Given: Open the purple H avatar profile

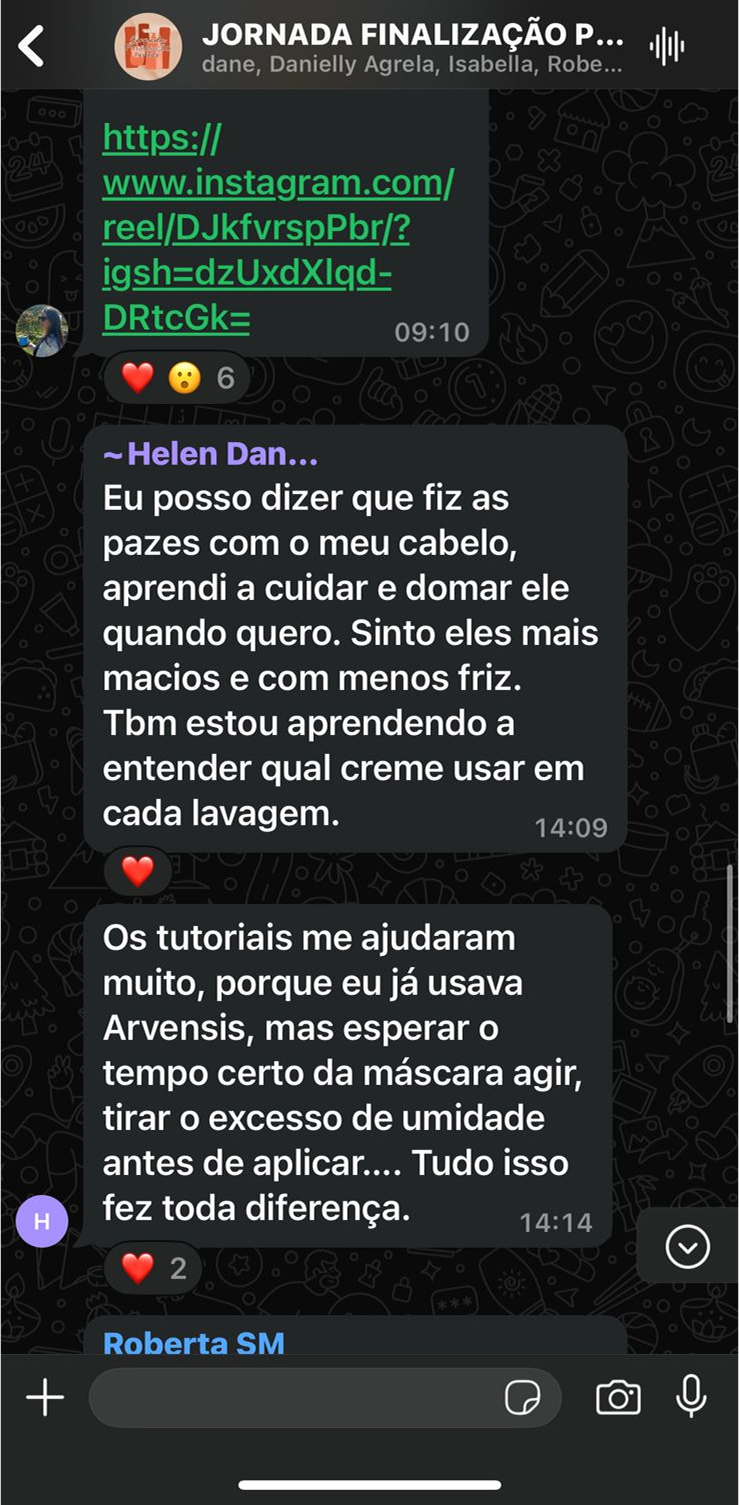Looking at the screenshot, I should tap(42, 1221).
